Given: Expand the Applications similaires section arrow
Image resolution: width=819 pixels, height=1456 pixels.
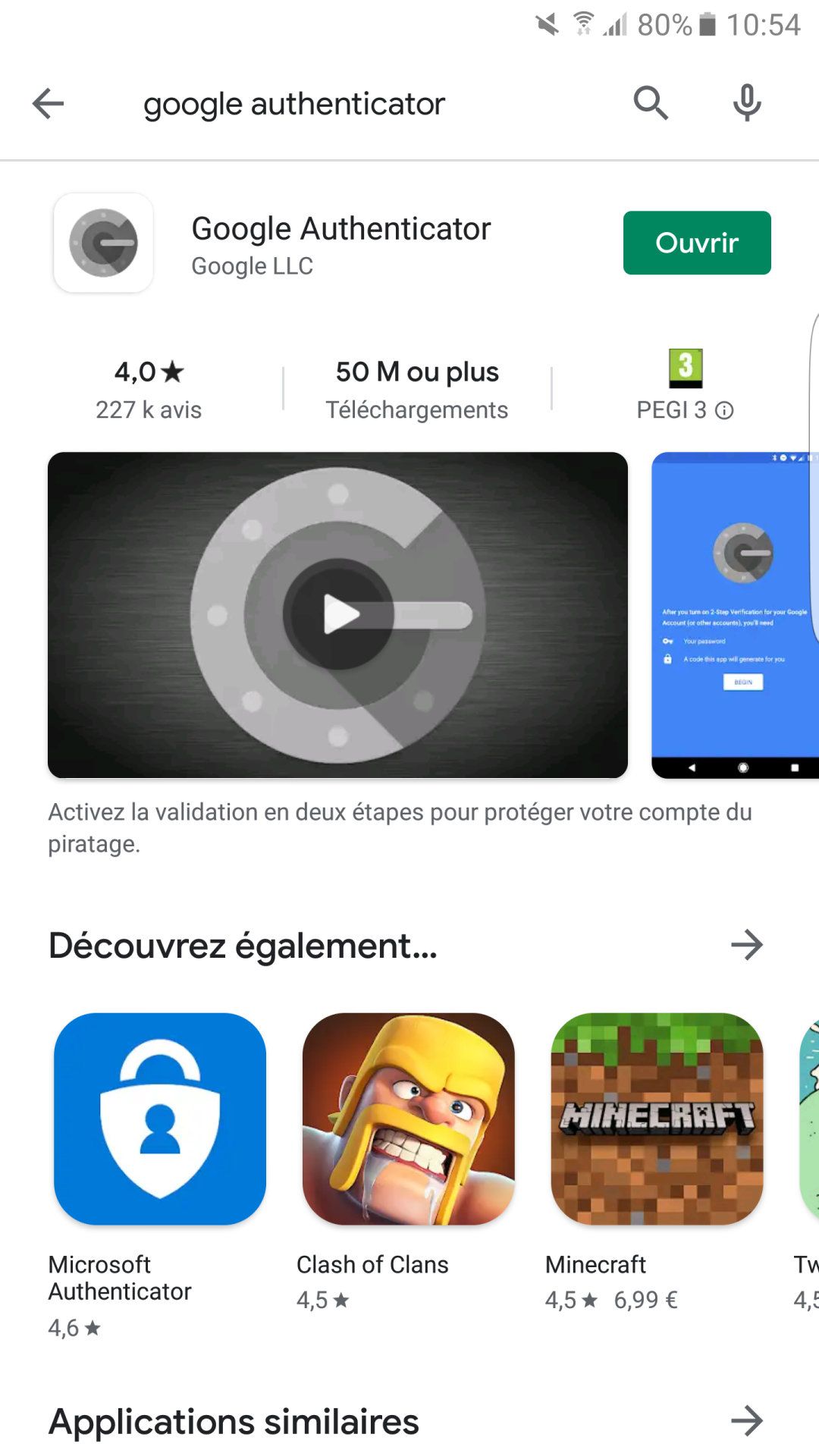Looking at the screenshot, I should coord(747,1421).
